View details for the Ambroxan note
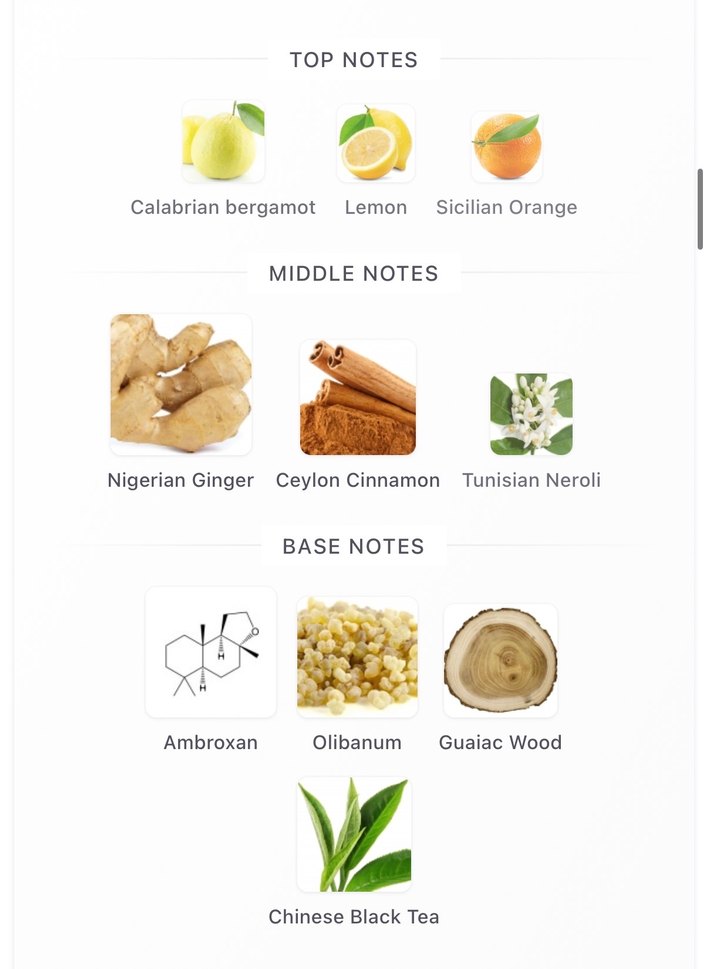The width and height of the screenshot is (708, 969). click(x=211, y=652)
